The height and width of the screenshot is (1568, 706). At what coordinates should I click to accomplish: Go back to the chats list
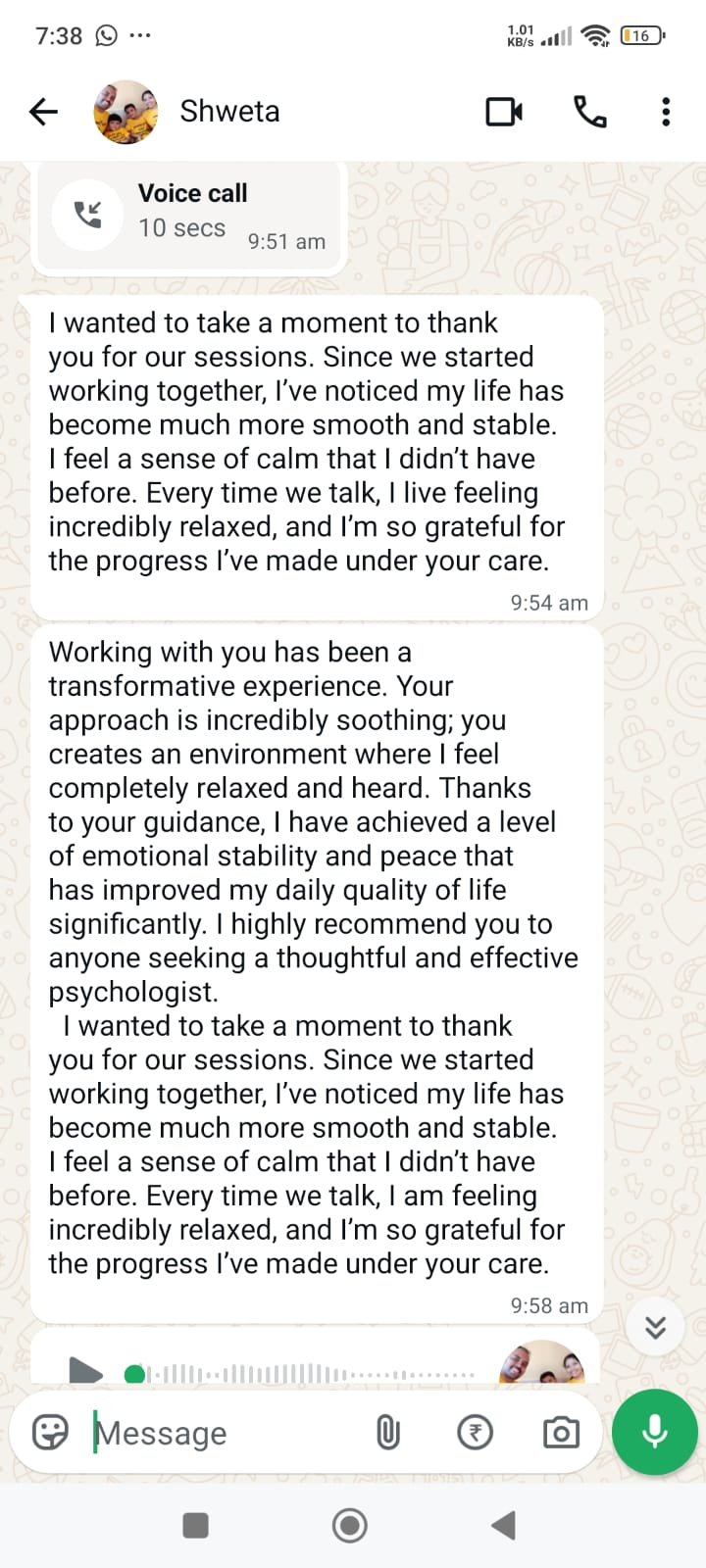click(43, 112)
